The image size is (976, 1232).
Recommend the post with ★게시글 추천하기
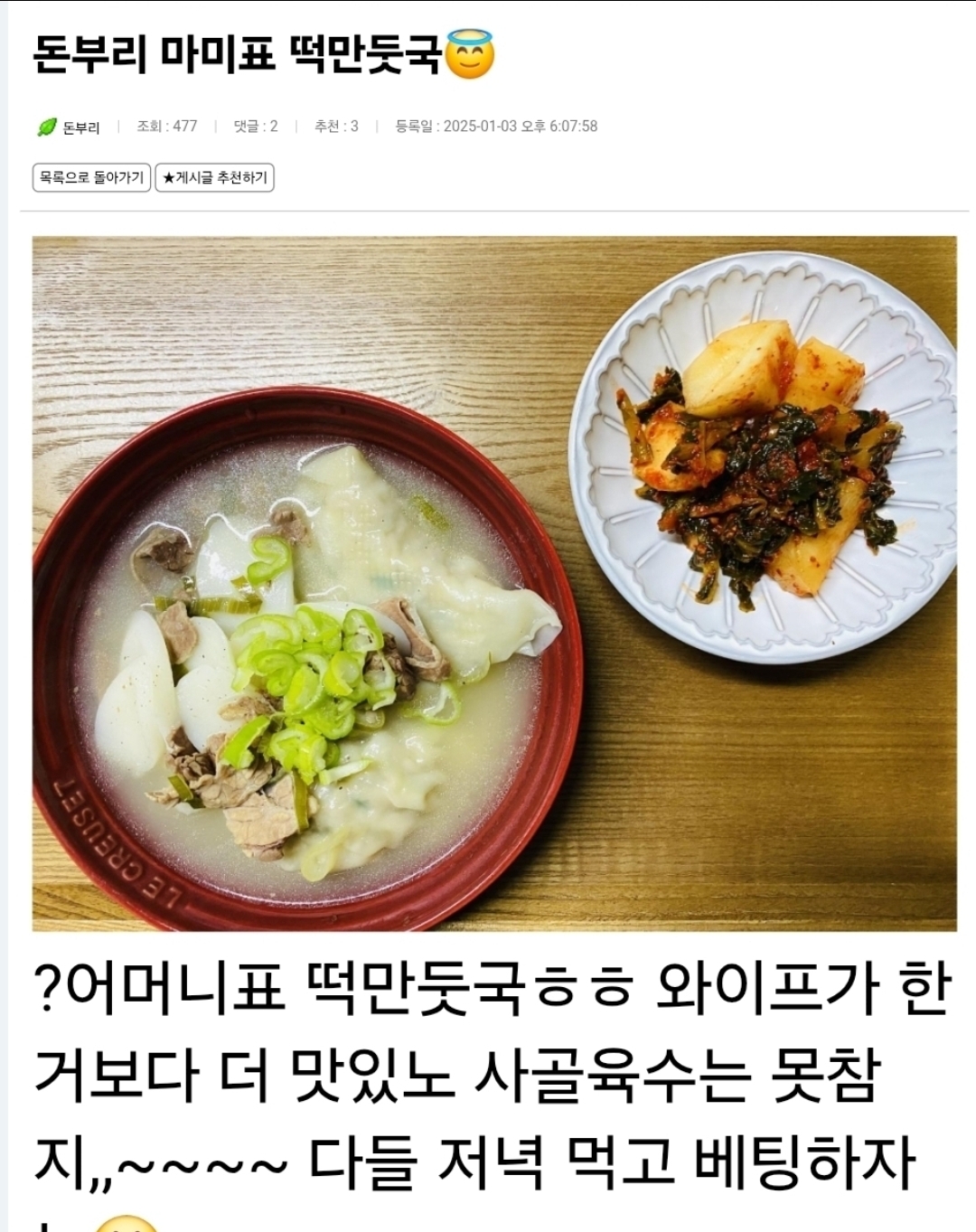(215, 178)
